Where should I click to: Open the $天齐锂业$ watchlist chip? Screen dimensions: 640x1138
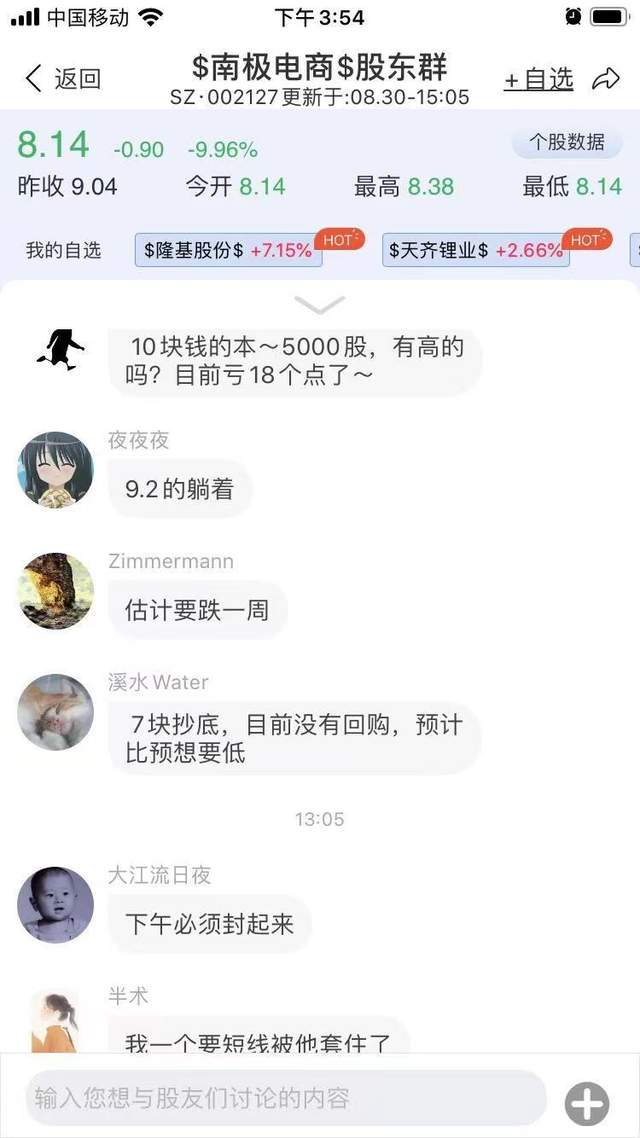click(475, 250)
